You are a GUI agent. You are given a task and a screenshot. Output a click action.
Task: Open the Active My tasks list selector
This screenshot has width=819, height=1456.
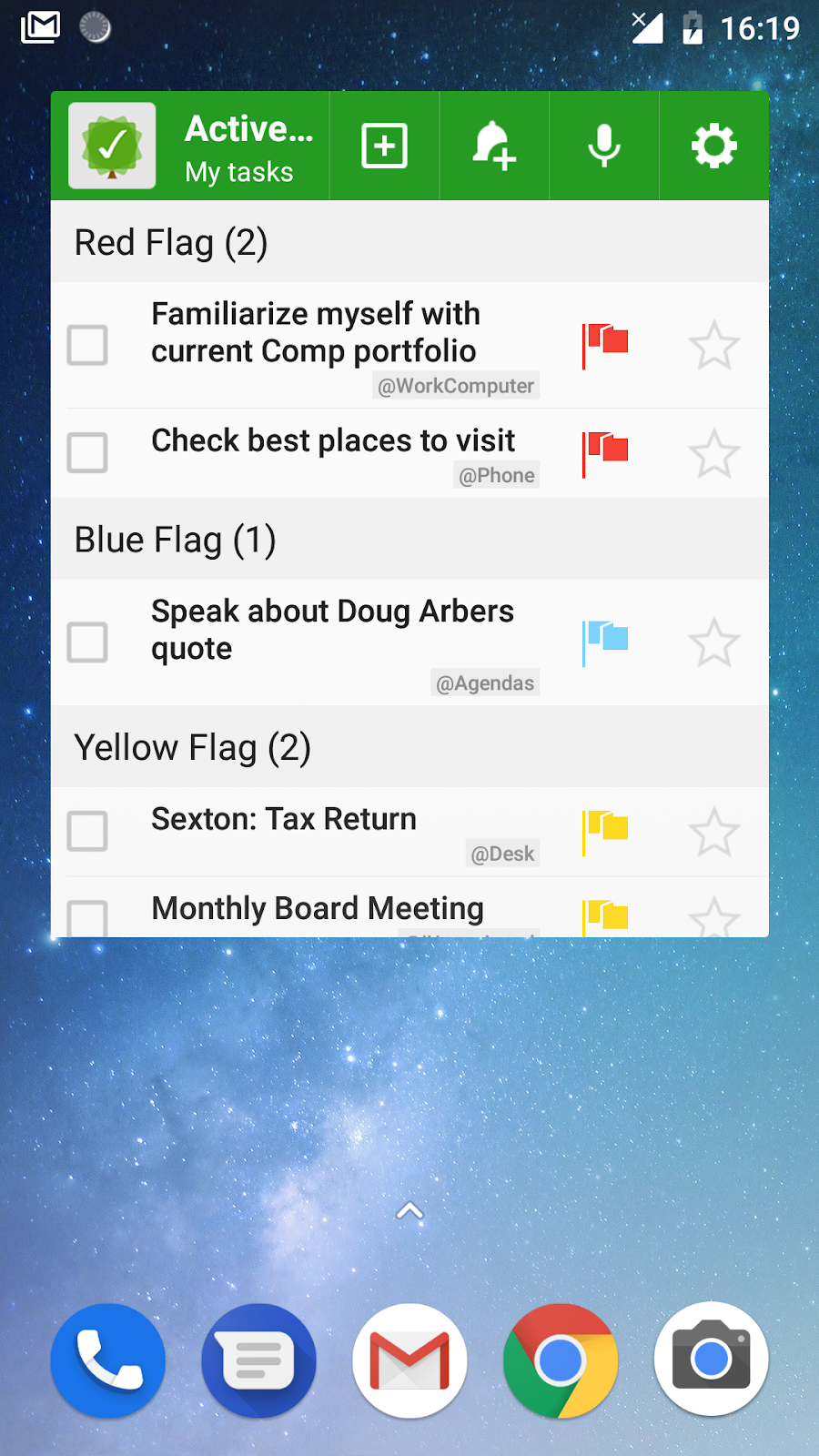point(248,147)
